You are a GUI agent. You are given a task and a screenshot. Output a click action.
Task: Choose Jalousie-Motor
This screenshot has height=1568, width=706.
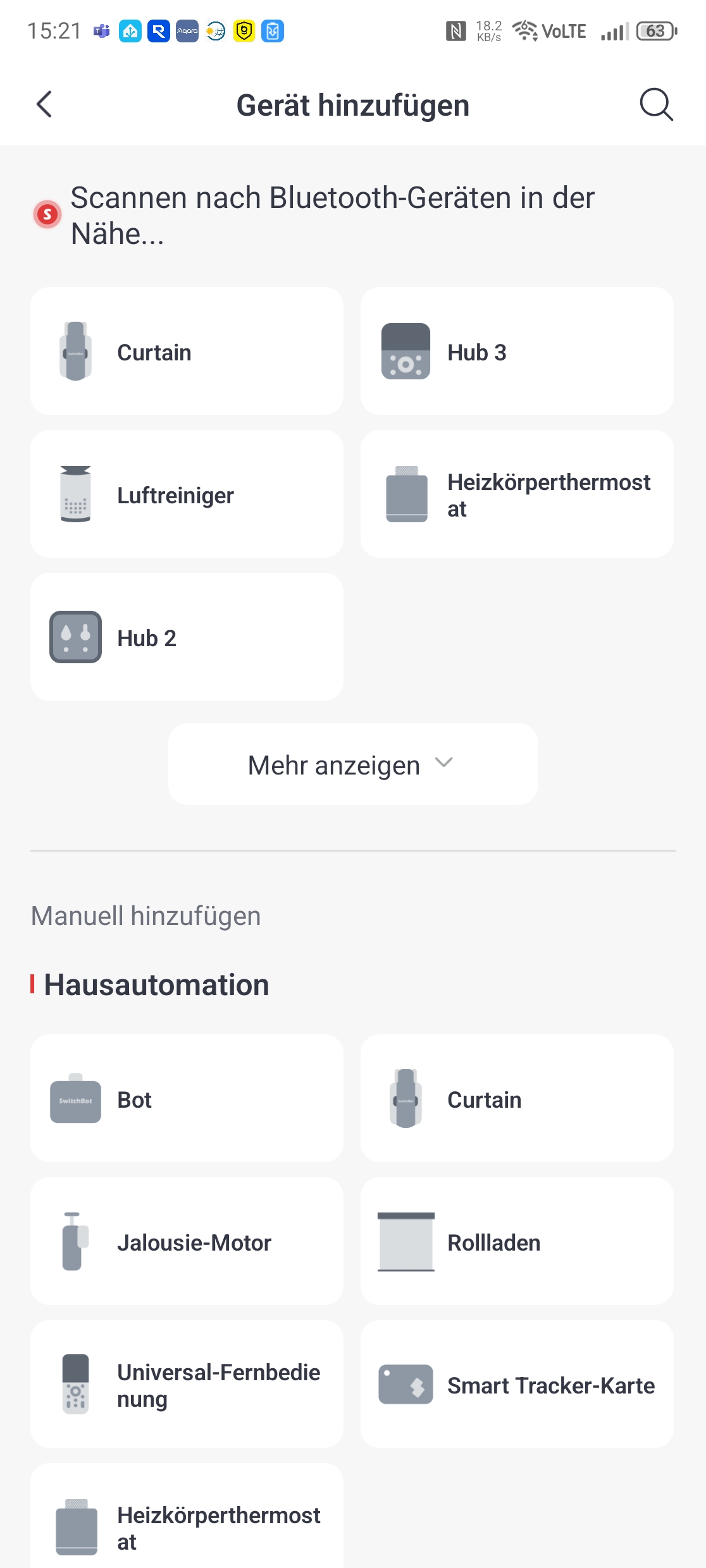[x=187, y=1242]
